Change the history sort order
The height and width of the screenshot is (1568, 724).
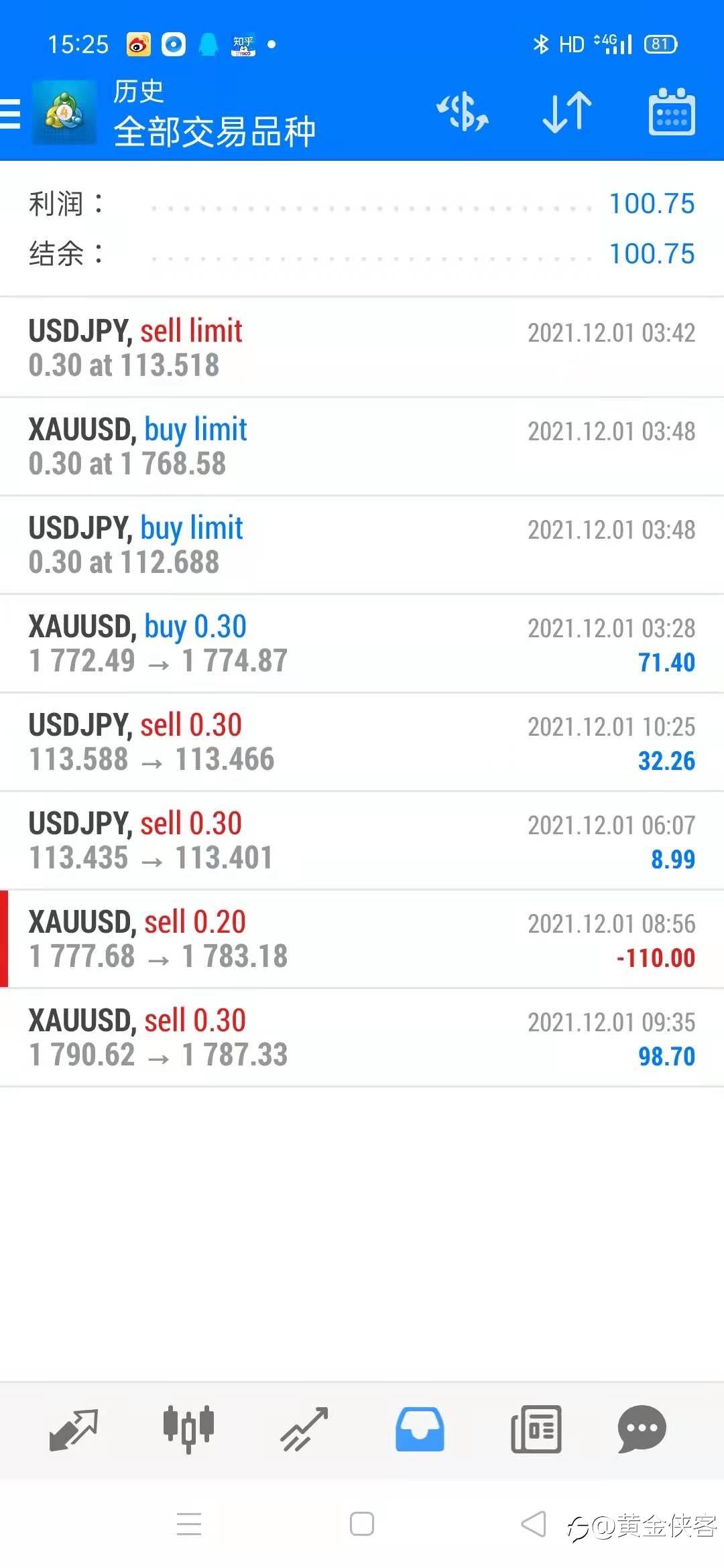coord(566,113)
